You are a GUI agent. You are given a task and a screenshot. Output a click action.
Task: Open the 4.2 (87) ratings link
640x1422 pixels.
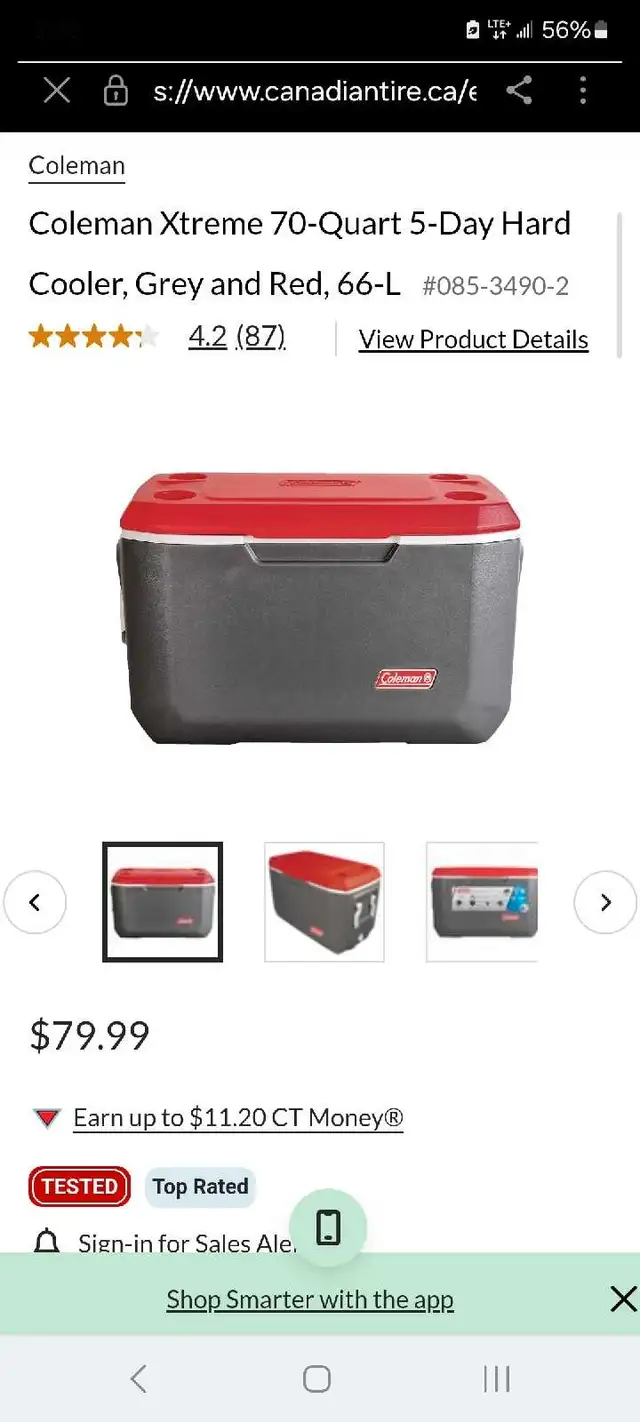pos(237,337)
